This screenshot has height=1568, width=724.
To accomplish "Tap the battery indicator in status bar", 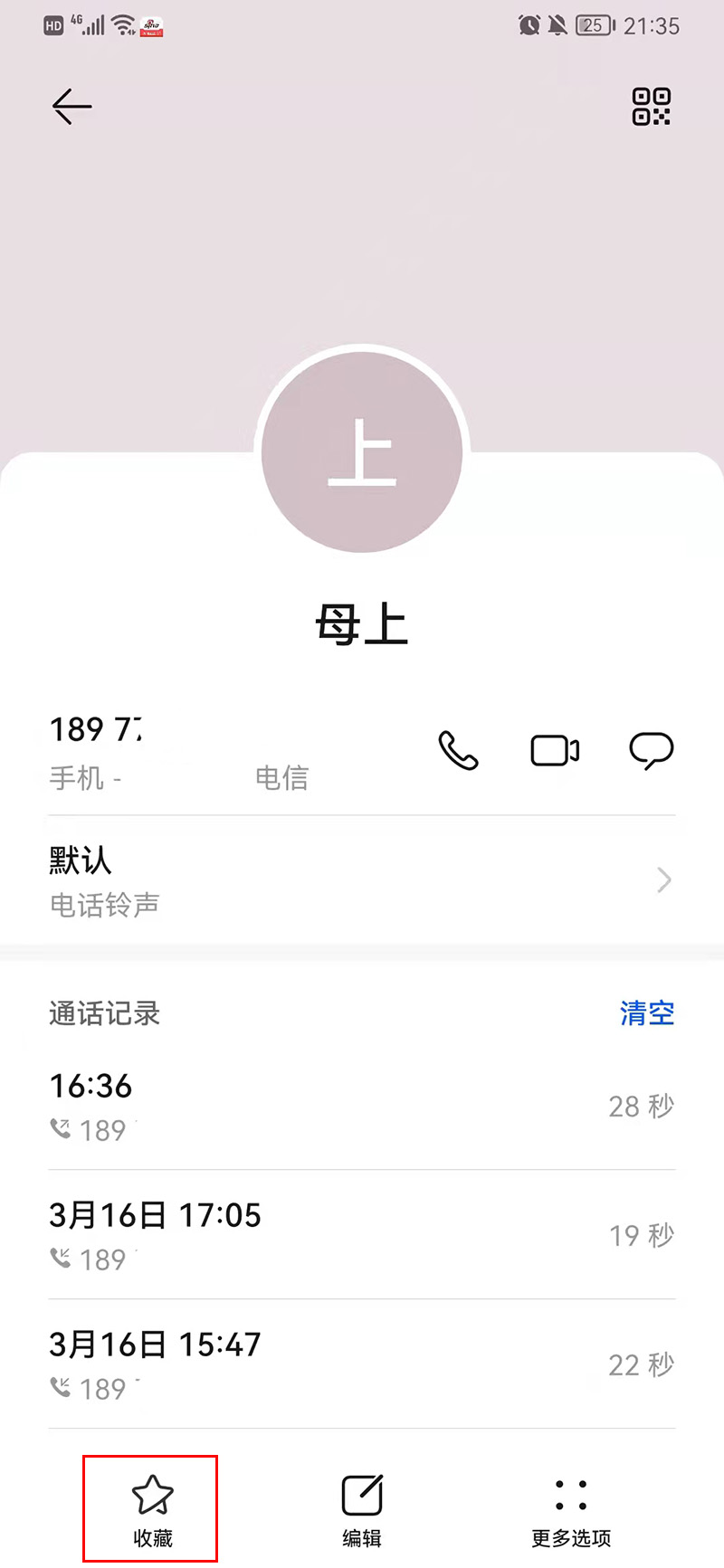I will pos(595,25).
